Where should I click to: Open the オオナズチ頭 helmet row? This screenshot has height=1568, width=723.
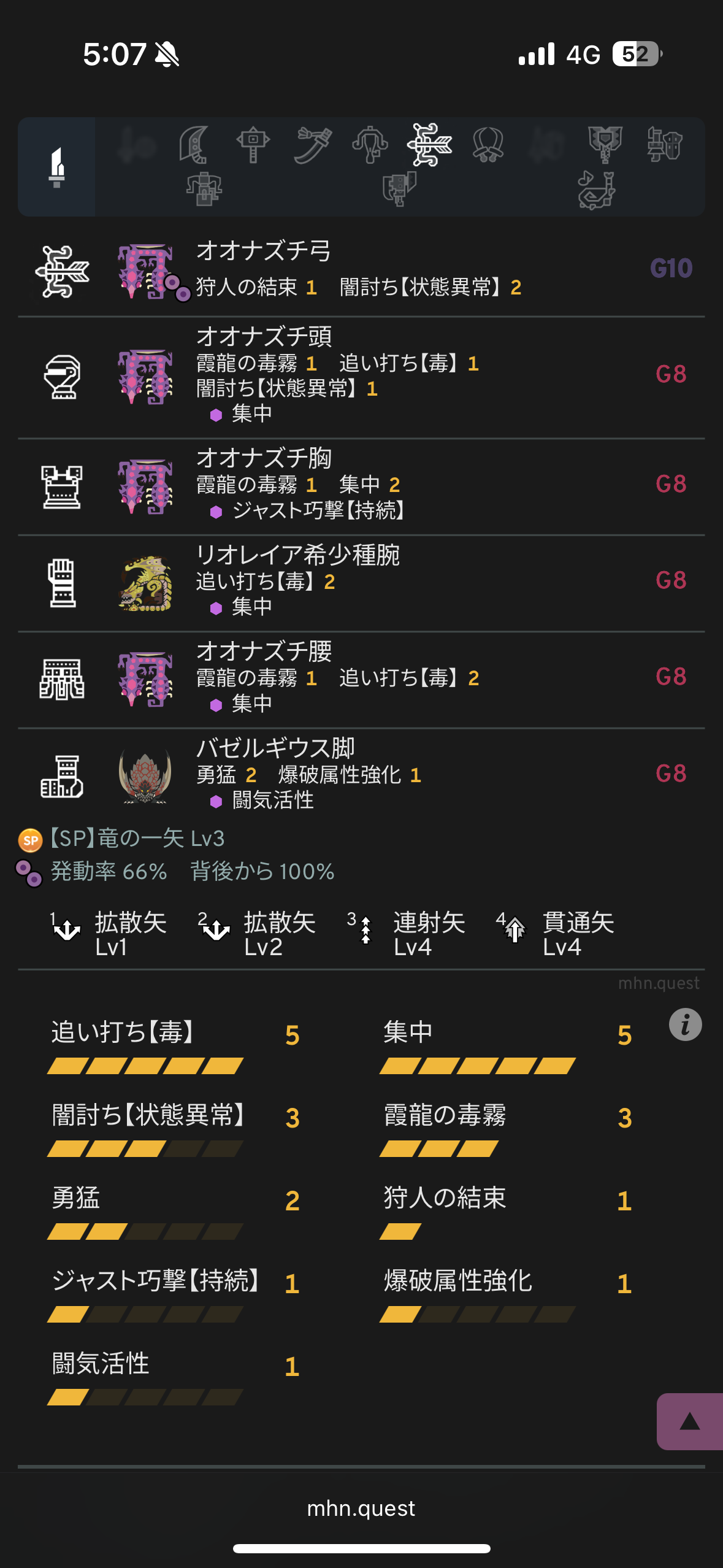click(x=361, y=375)
